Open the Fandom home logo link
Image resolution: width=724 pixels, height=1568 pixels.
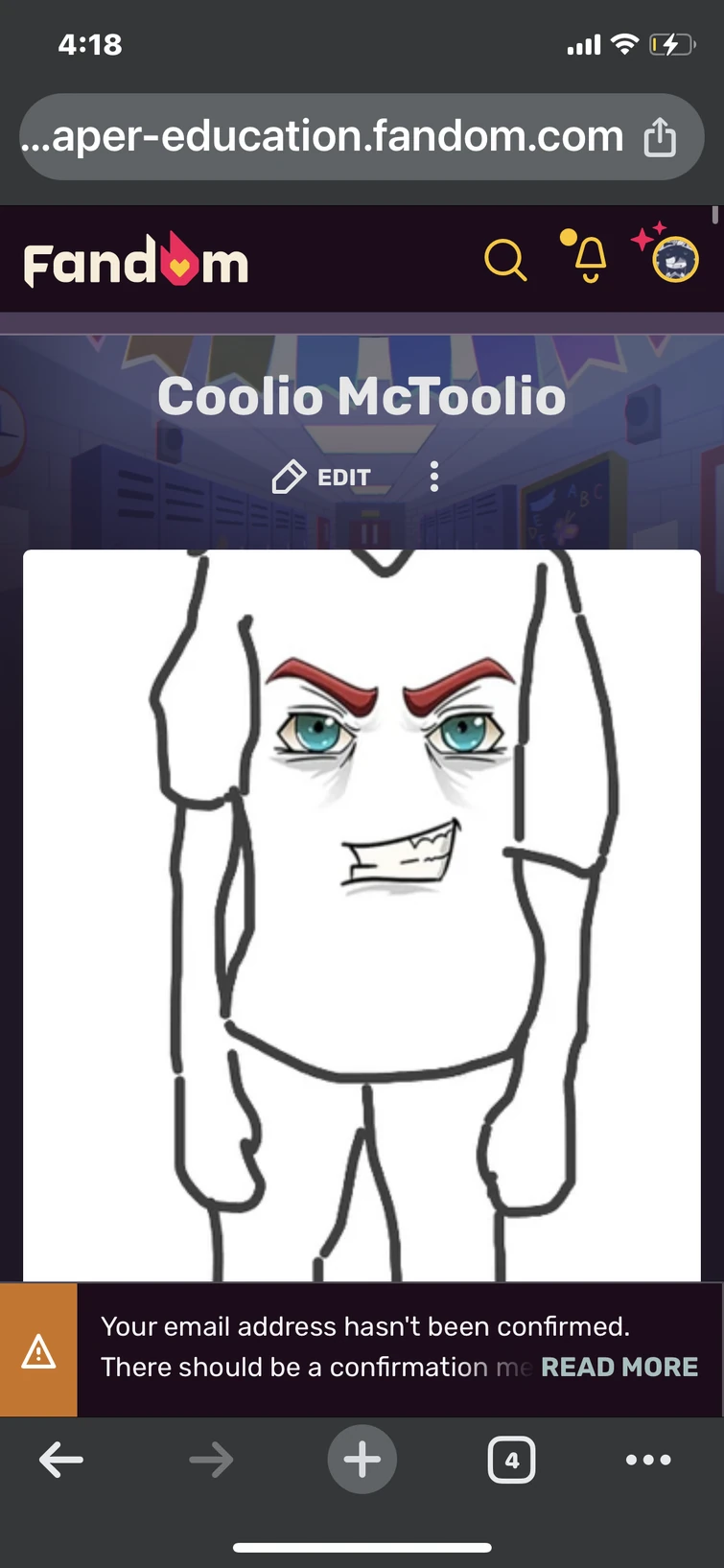coord(136,261)
